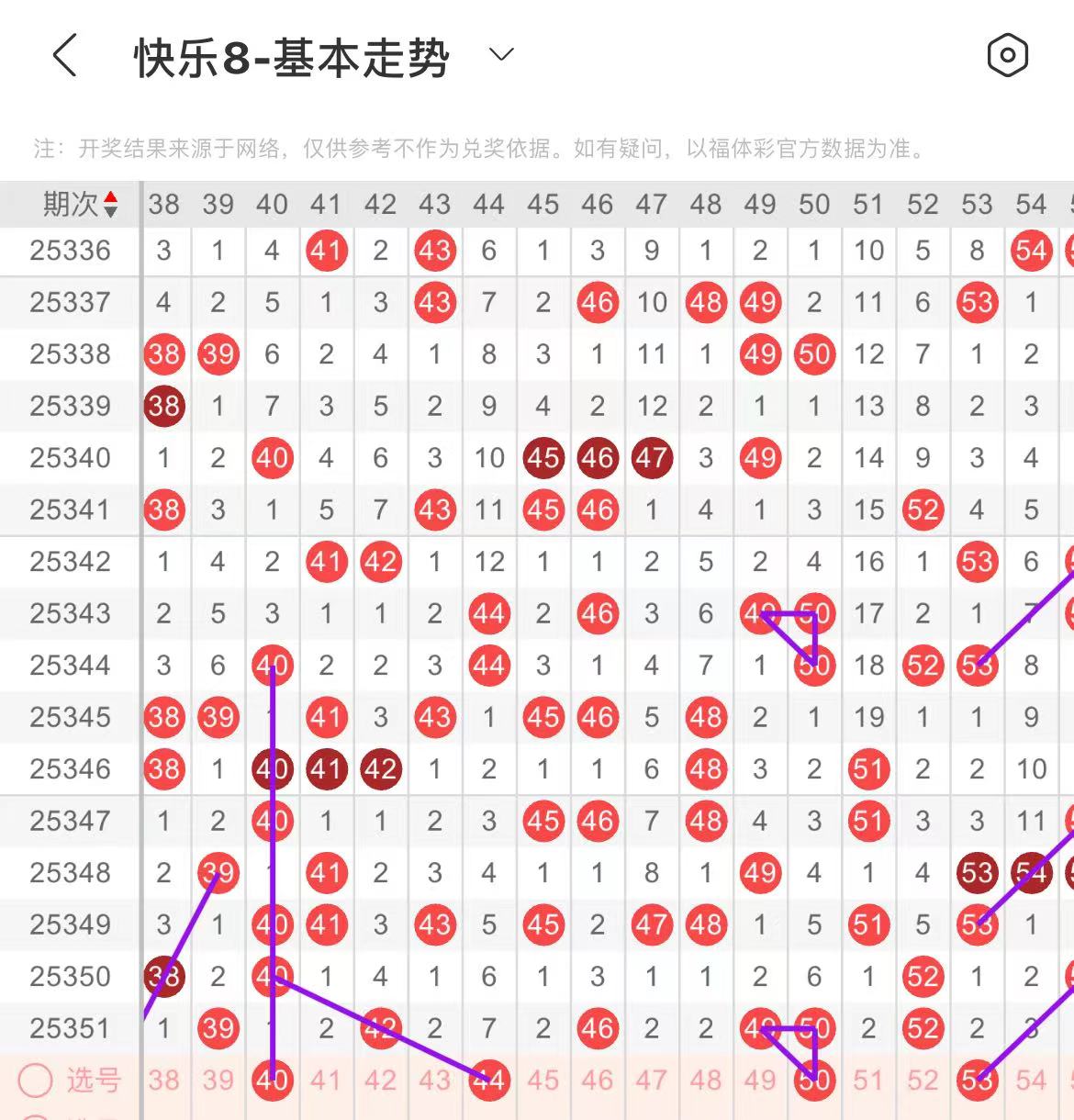Deselect number 40 in the 选号 row
1074x1120 pixels.
tap(273, 1081)
